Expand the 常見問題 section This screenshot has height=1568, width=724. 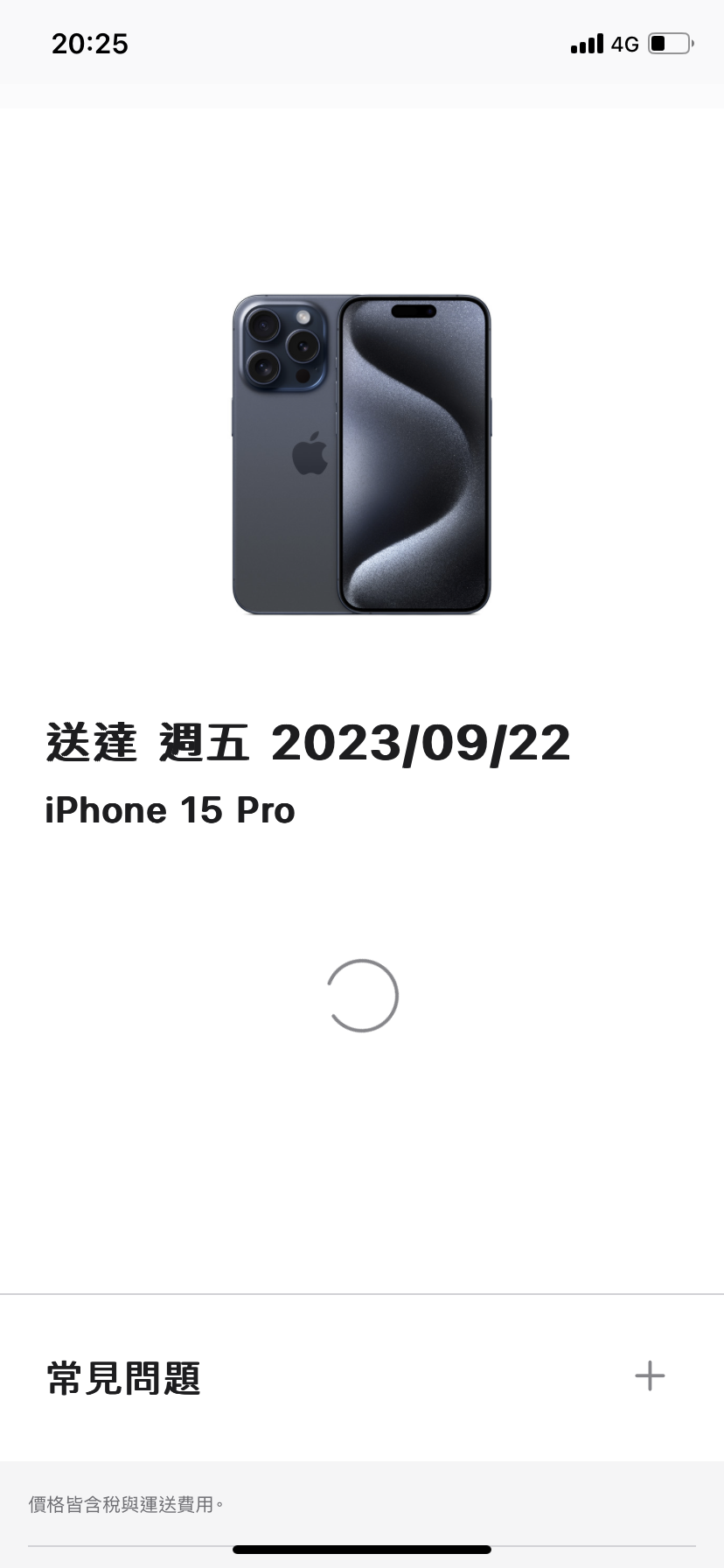click(649, 1376)
